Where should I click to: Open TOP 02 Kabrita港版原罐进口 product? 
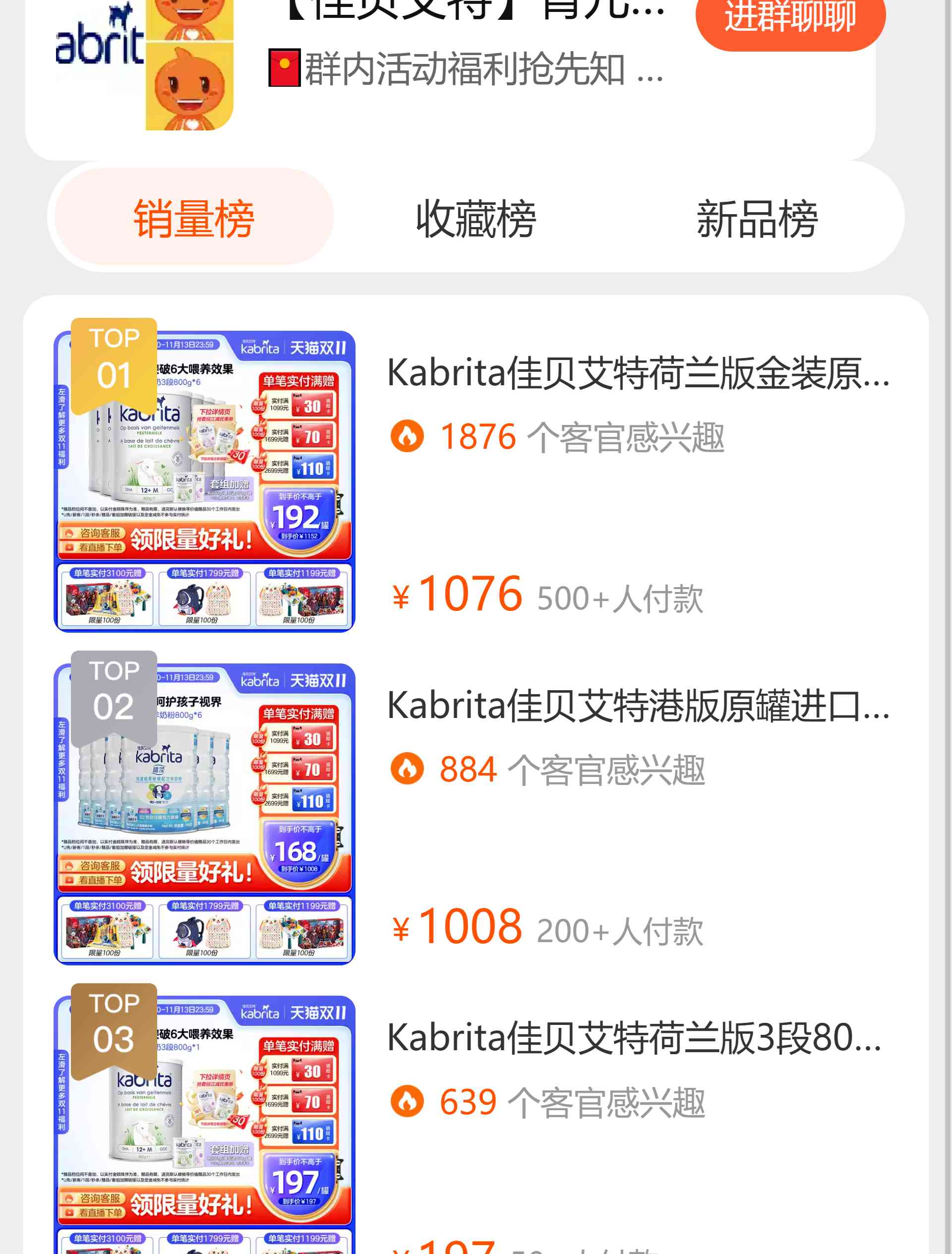point(637,707)
